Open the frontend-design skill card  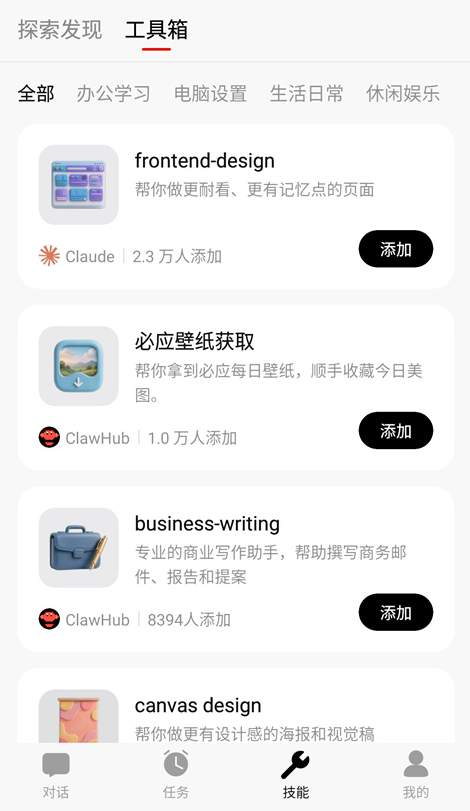click(x=236, y=206)
